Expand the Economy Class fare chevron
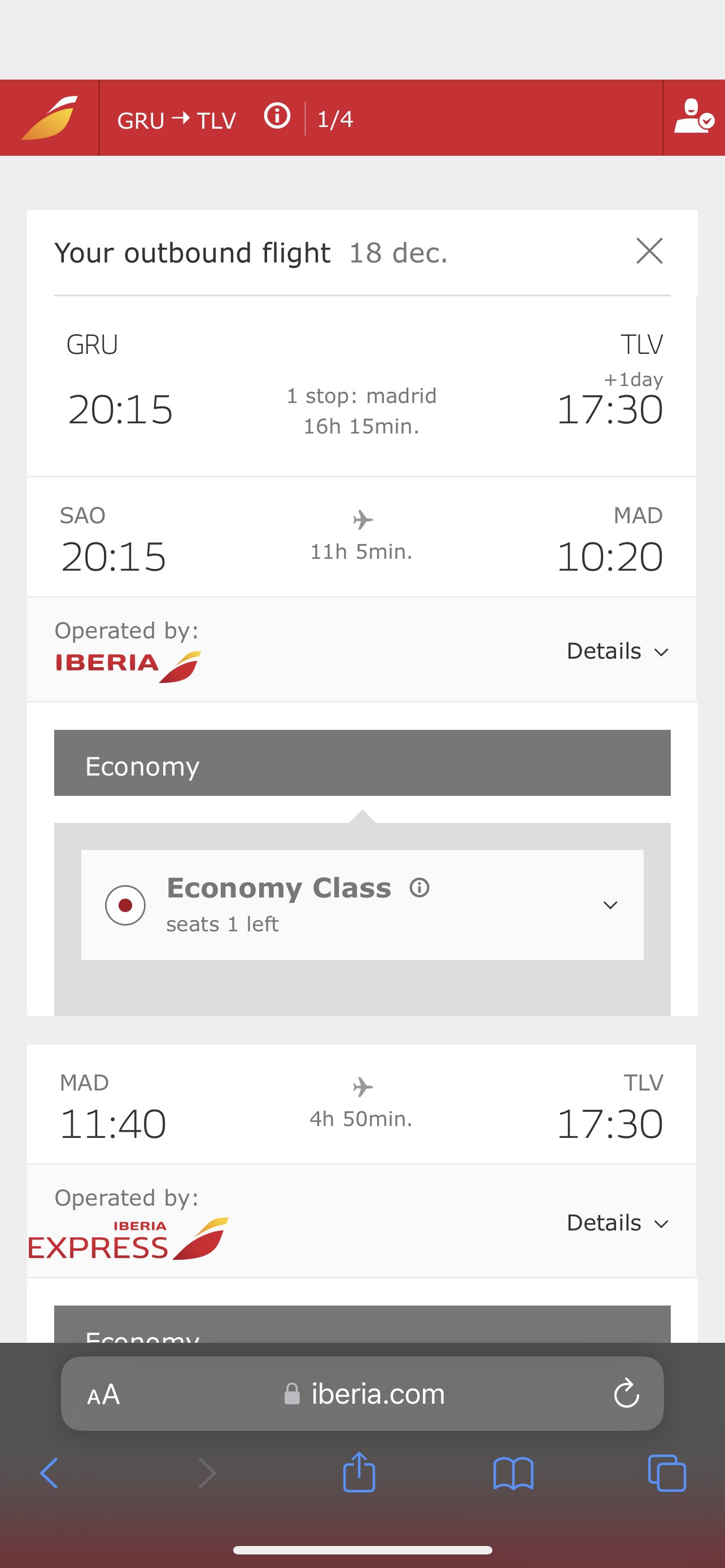The image size is (725, 1568). [x=610, y=905]
